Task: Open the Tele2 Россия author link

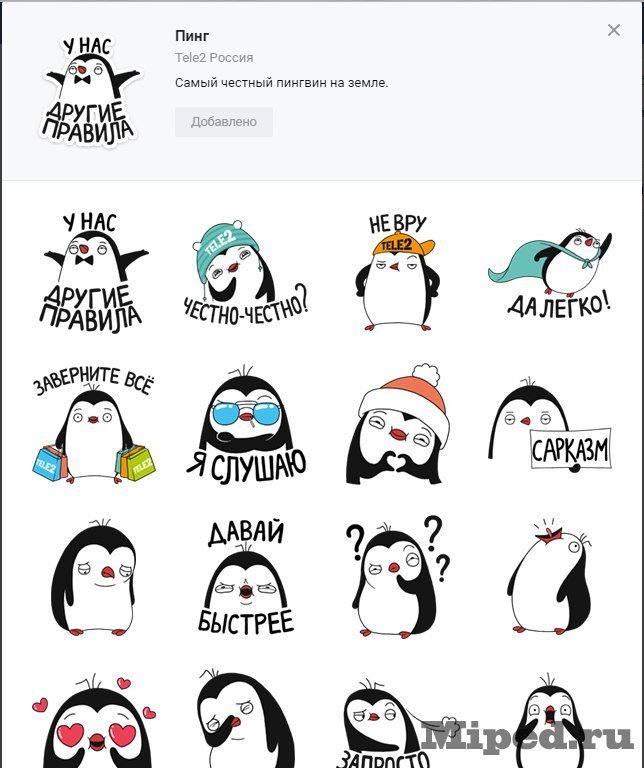Action: (x=214, y=58)
